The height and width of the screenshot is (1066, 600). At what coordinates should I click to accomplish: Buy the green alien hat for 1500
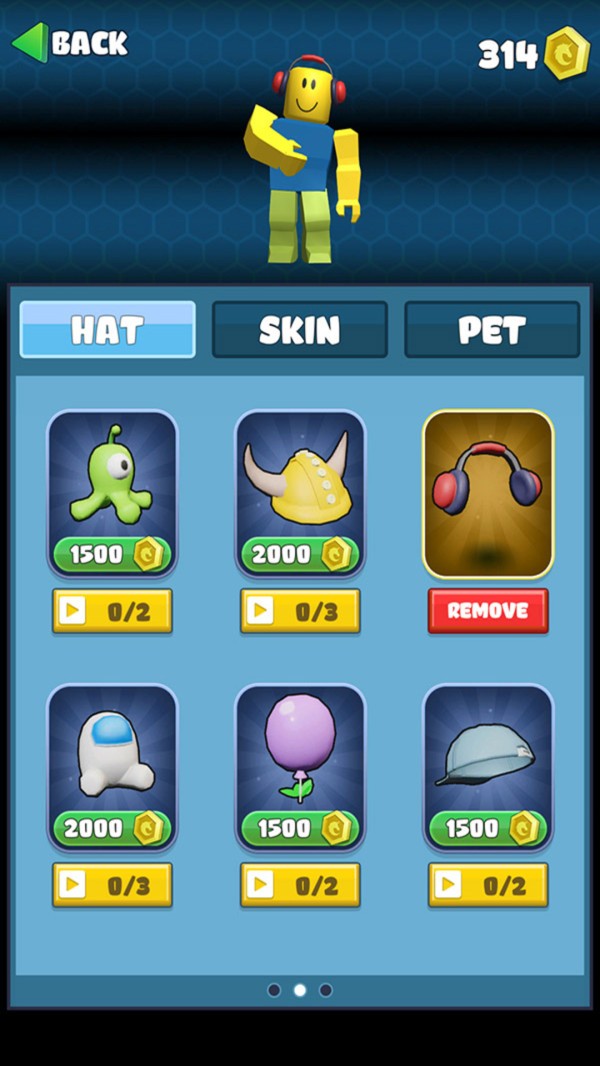pyautogui.click(x=112, y=554)
